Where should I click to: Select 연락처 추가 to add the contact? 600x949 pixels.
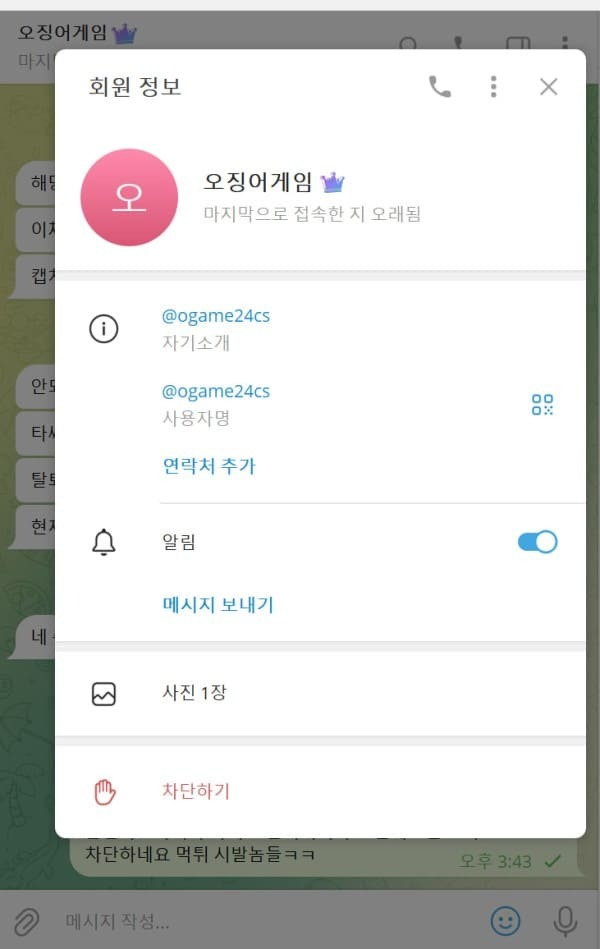(209, 466)
